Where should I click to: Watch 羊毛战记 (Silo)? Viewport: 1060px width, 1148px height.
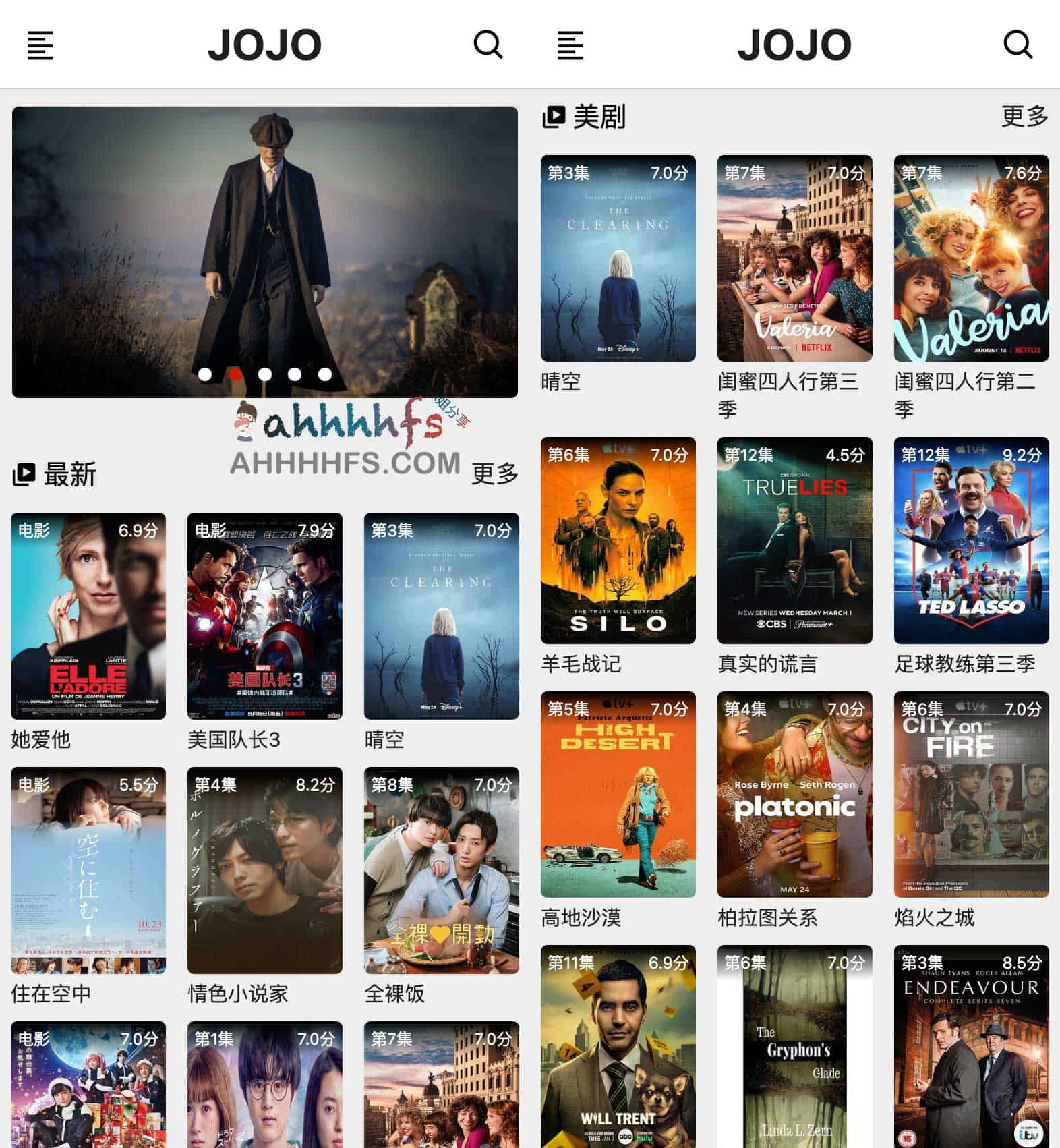pos(618,540)
